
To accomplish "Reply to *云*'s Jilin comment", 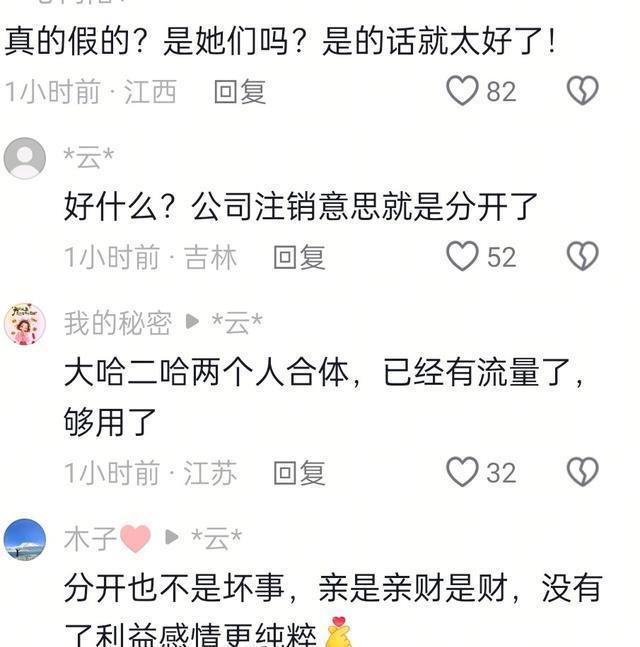I will tap(300, 257).
